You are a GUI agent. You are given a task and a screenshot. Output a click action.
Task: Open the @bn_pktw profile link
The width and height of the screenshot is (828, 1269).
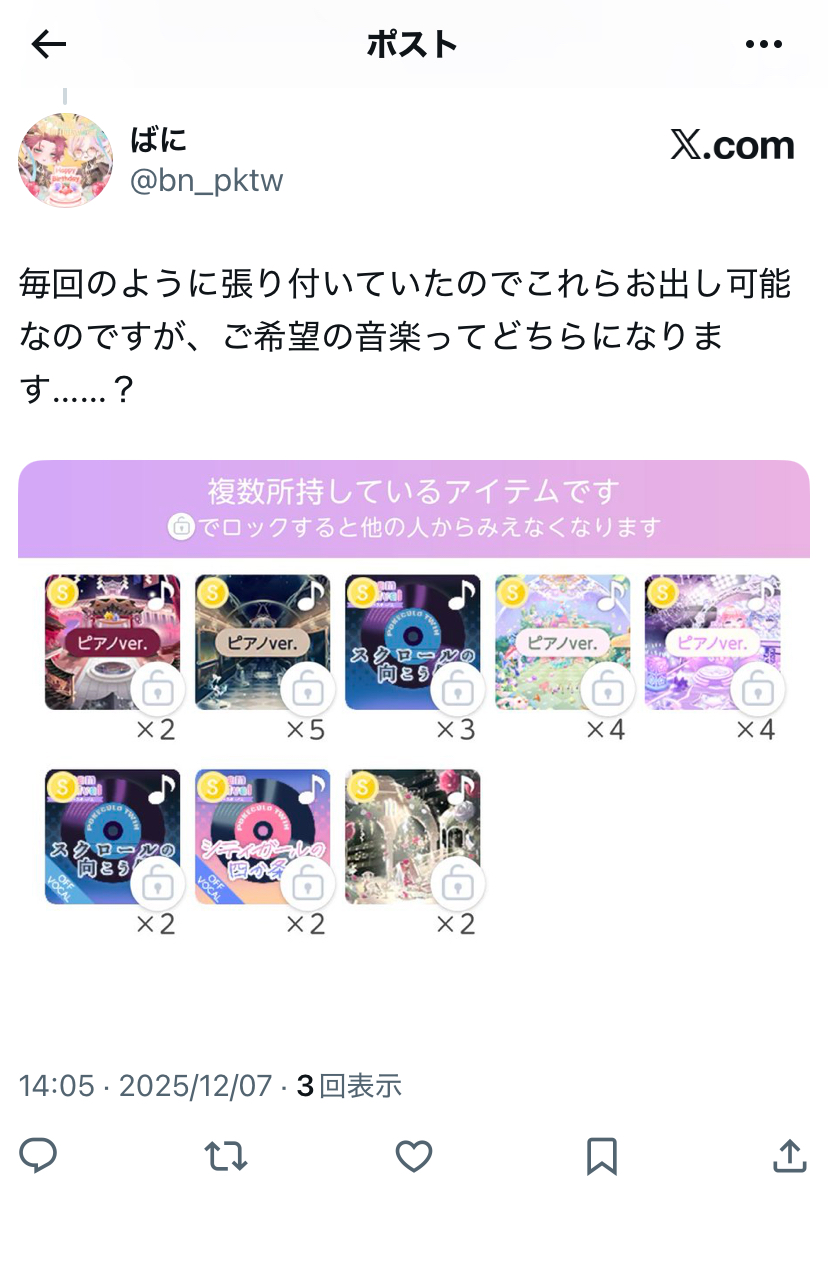[207, 180]
